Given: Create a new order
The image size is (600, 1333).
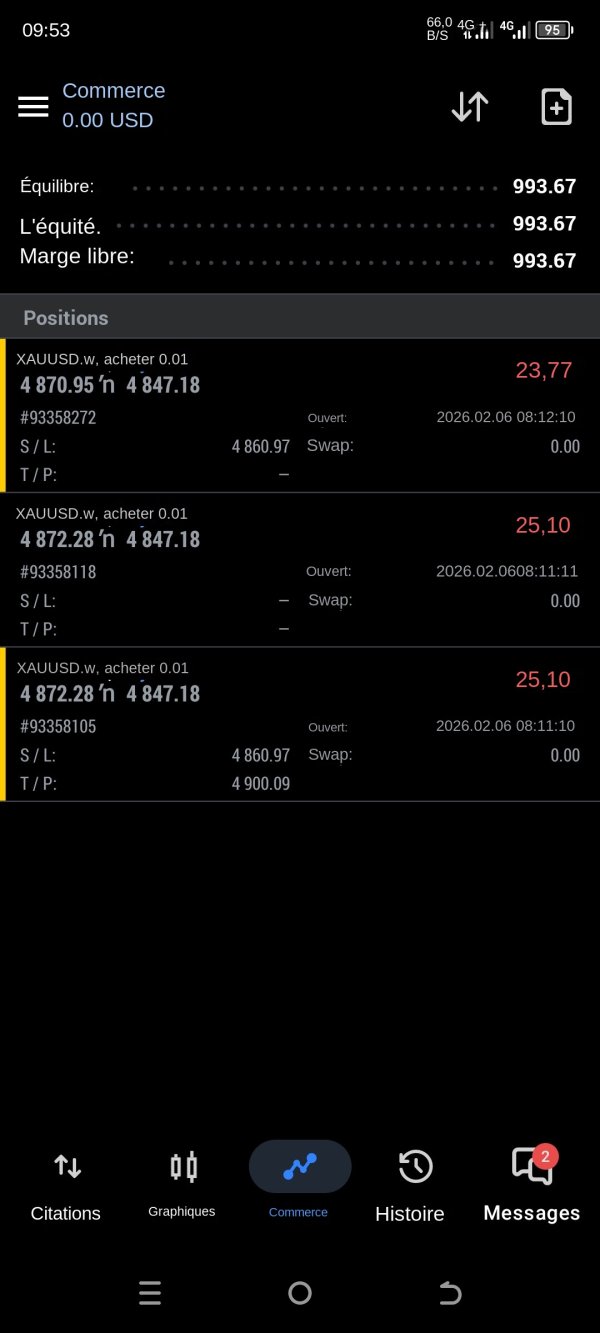Looking at the screenshot, I should [x=556, y=107].
